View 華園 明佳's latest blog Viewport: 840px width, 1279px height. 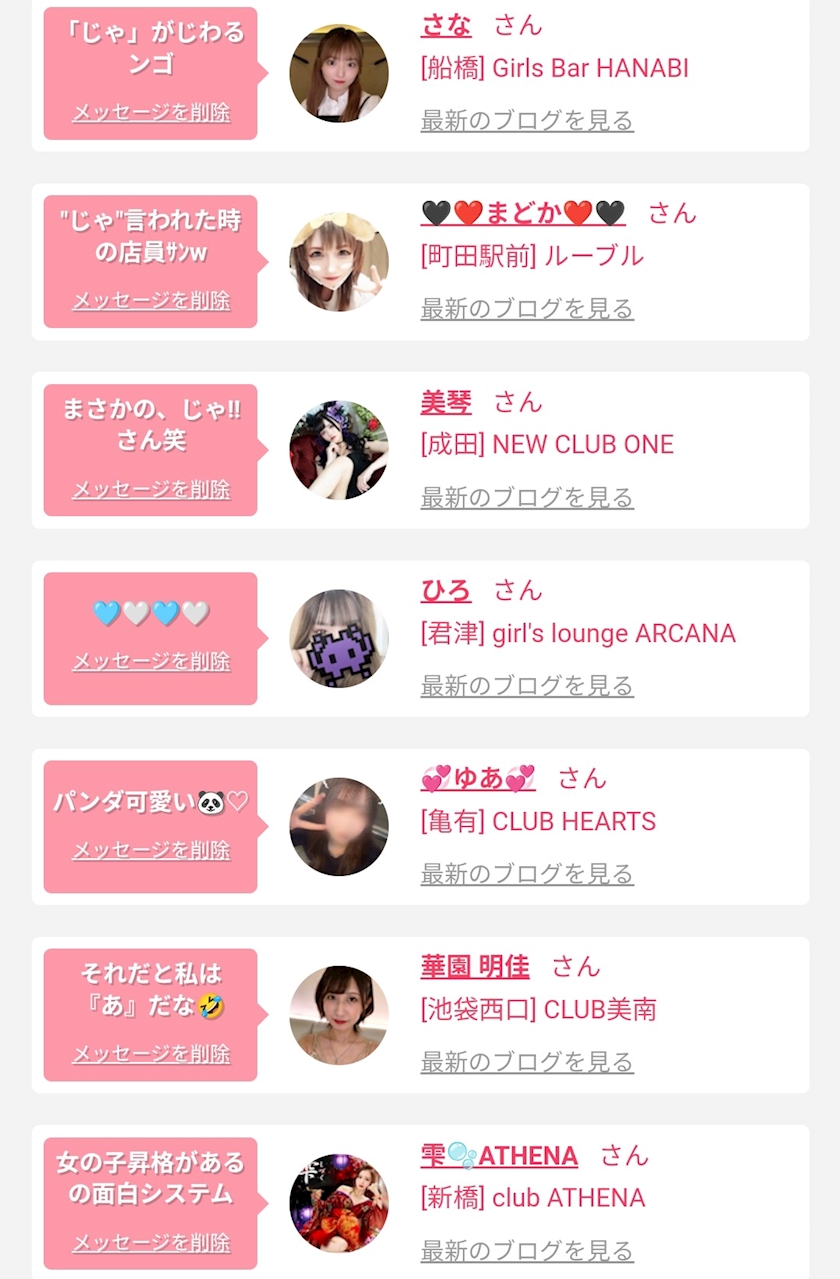(527, 1062)
